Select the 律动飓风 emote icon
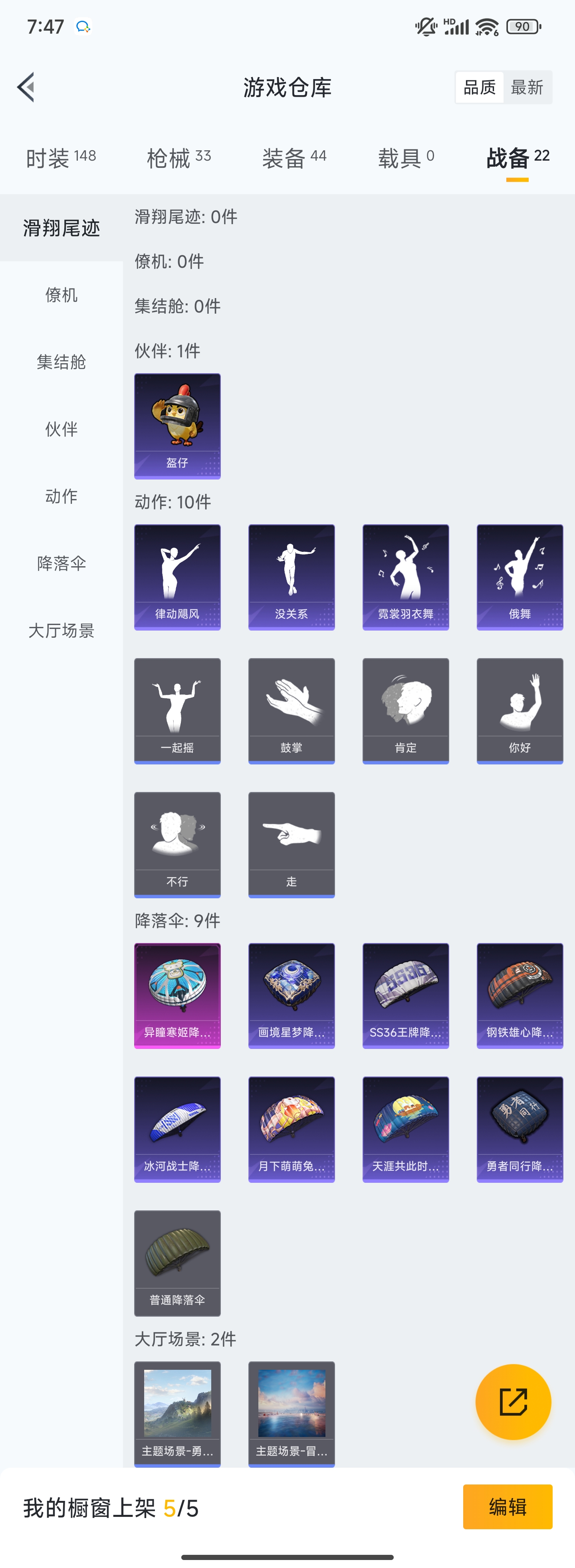Viewport: 575px width, 1568px height. (177, 577)
